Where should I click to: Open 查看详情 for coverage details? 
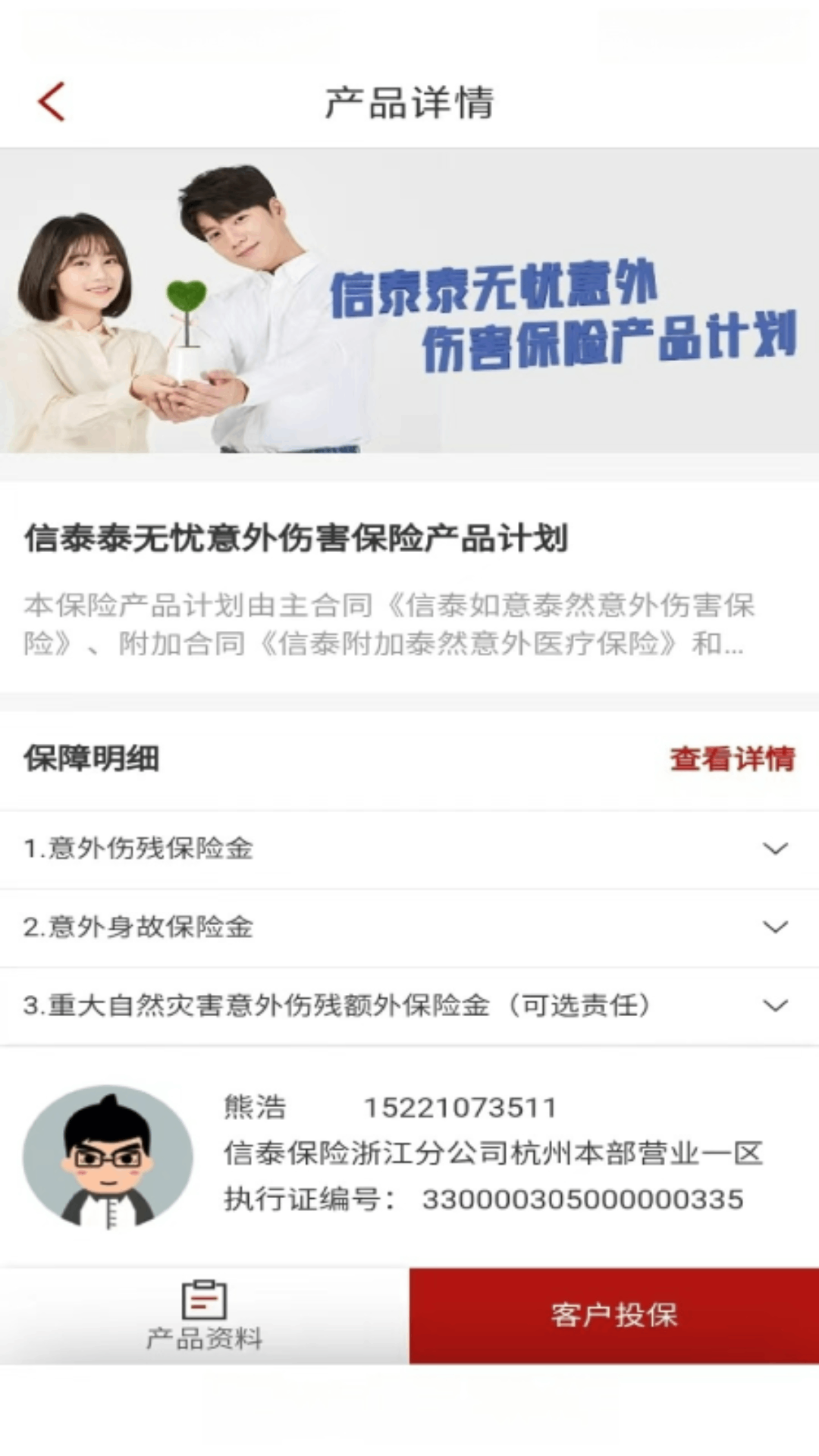pyautogui.click(x=732, y=758)
